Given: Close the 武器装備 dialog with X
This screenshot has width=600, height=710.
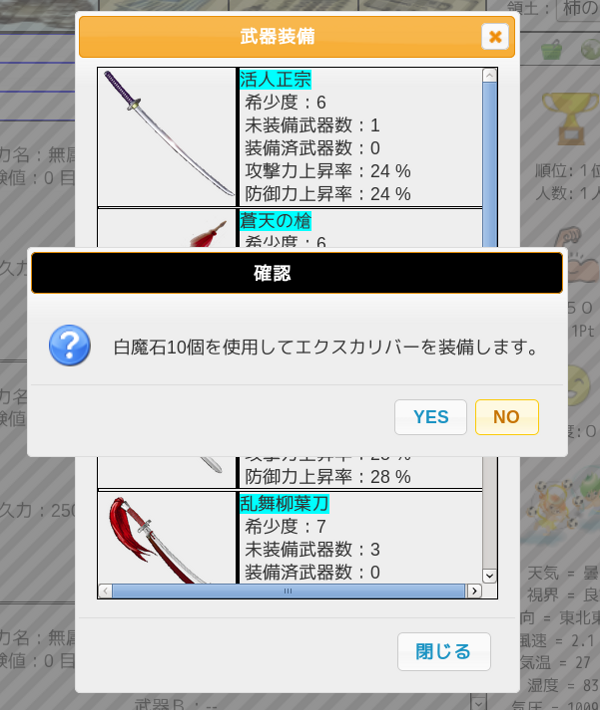Looking at the screenshot, I should click(494, 37).
